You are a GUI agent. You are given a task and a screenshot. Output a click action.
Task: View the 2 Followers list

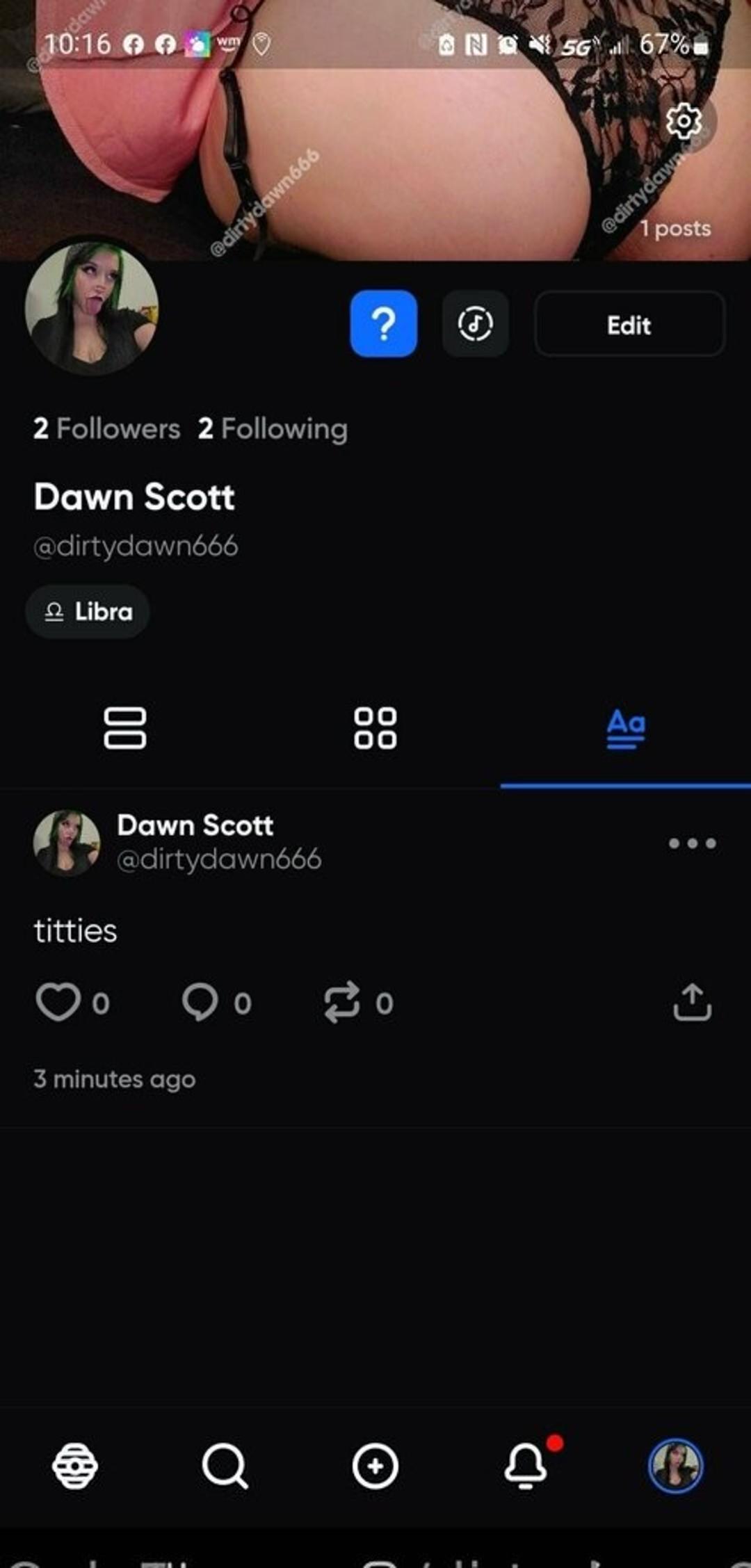(106, 428)
